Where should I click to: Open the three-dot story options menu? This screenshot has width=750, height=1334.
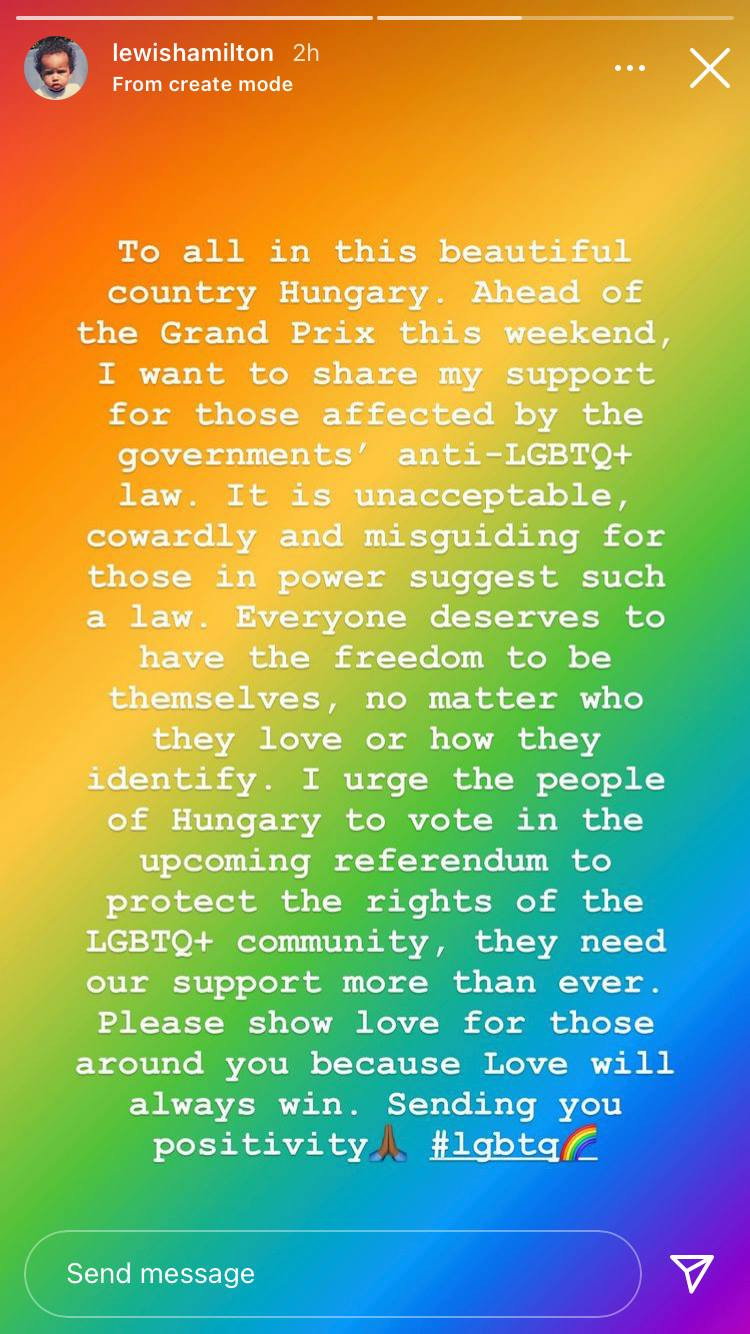click(630, 68)
